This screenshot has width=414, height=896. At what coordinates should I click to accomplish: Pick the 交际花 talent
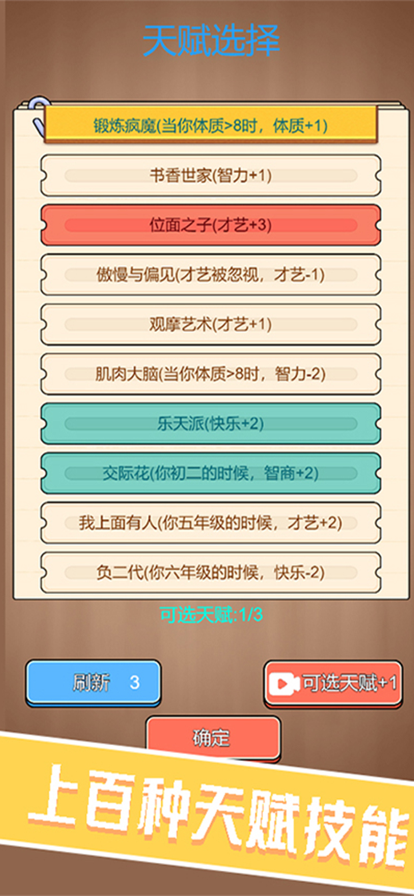coord(210,474)
